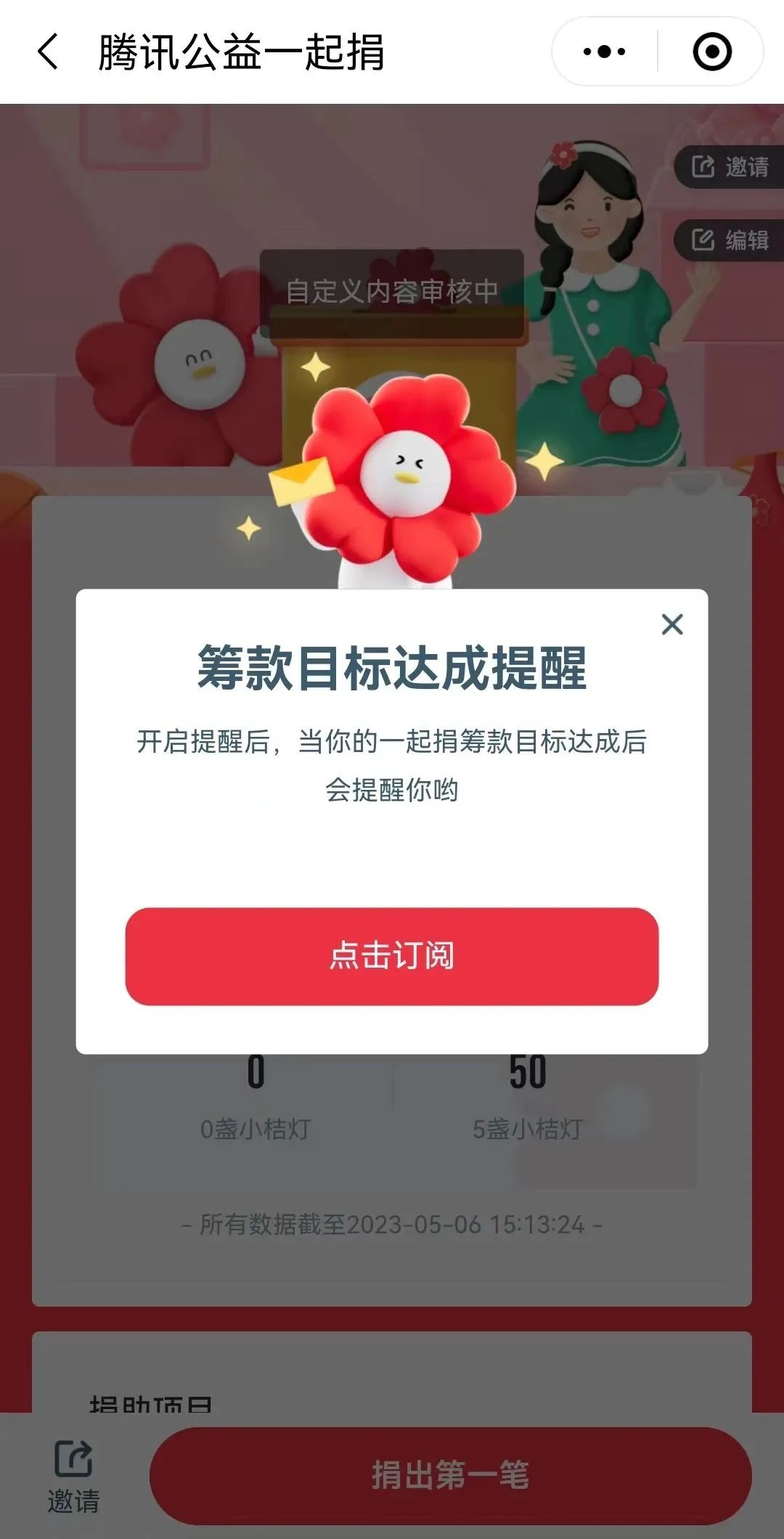
Task: Tap the bottom-left 邀请 share icon
Action: coord(73,1475)
